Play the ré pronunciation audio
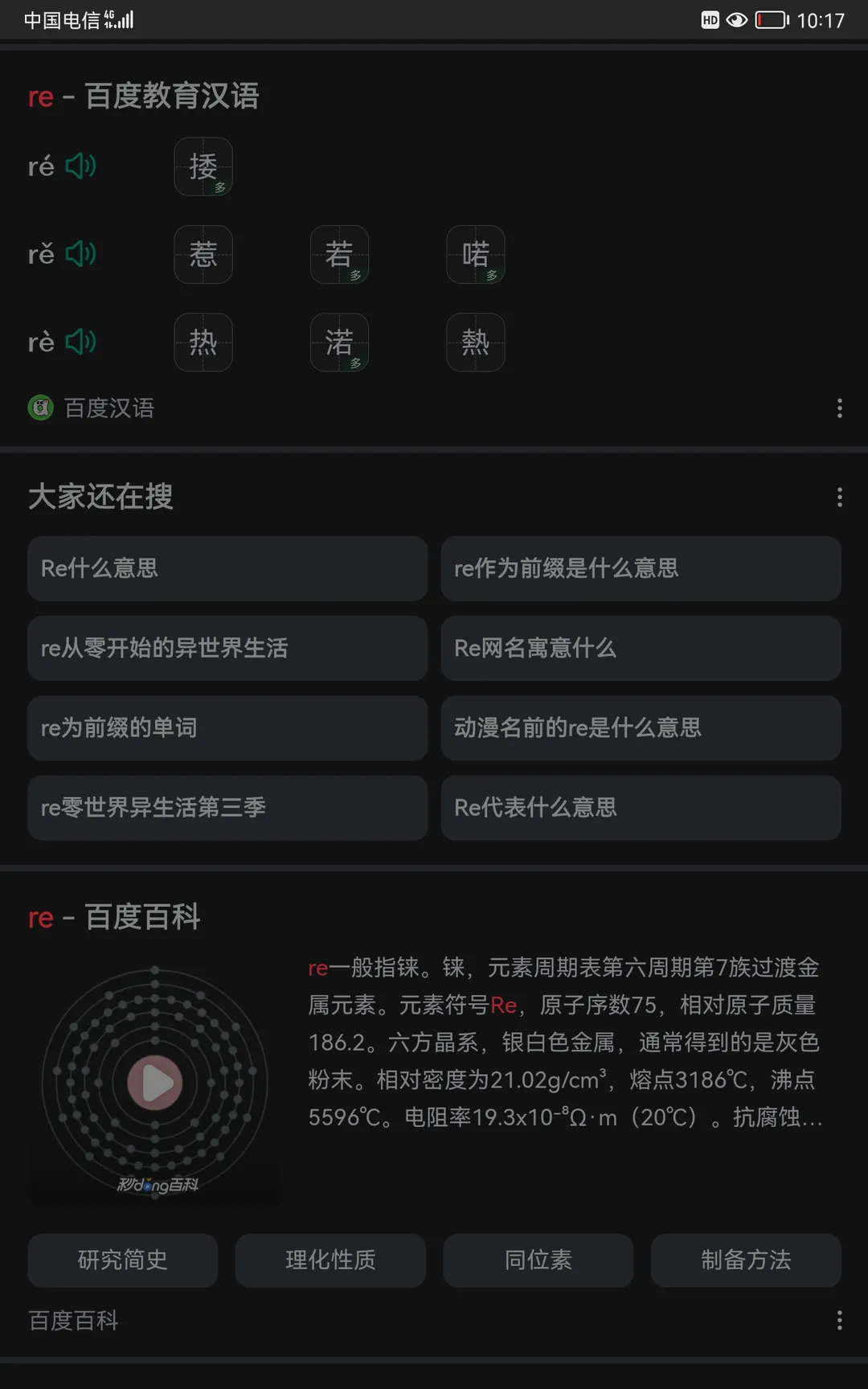The image size is (868, 1389). [x=80, y=166]
